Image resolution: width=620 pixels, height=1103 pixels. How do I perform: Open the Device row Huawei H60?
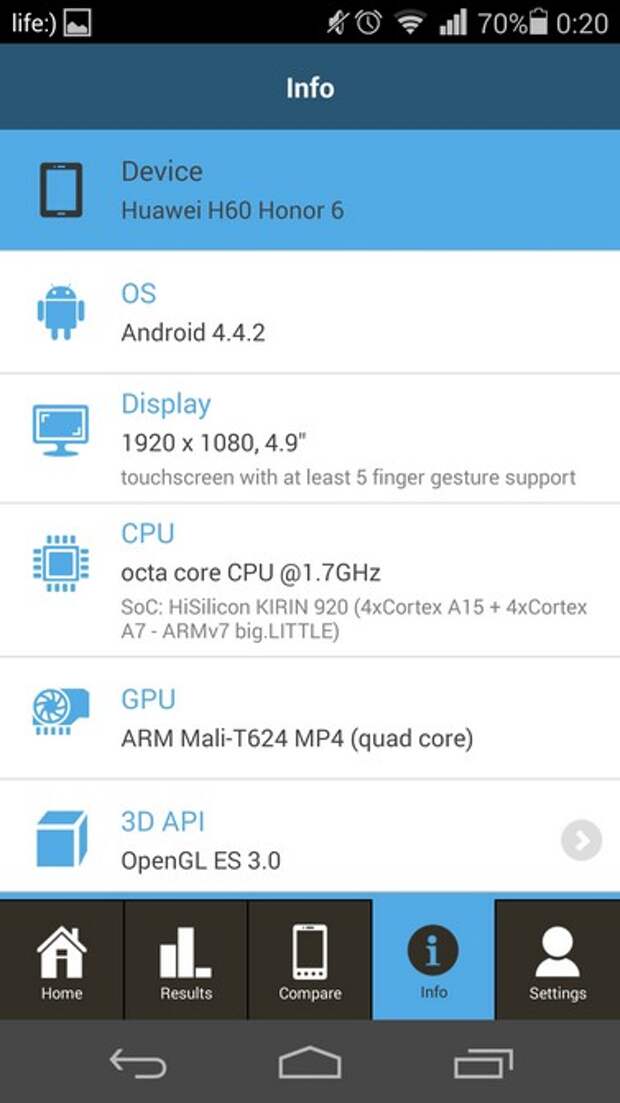pyautogui.click(x=310, y=190)
